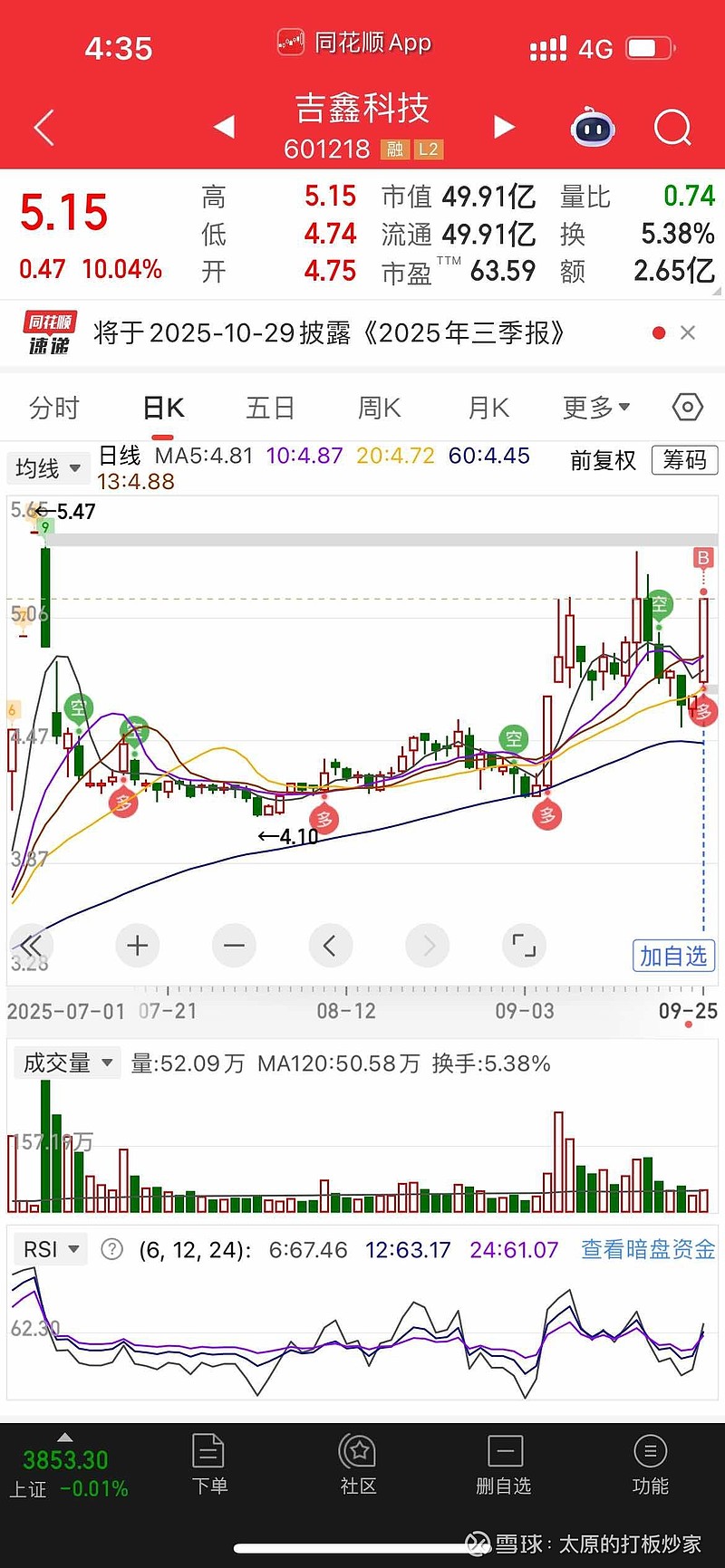Open the 成交量 volume indicator dropdown
The height and width of the screenshot is (1568, 725).
[x=66, y=1062]
